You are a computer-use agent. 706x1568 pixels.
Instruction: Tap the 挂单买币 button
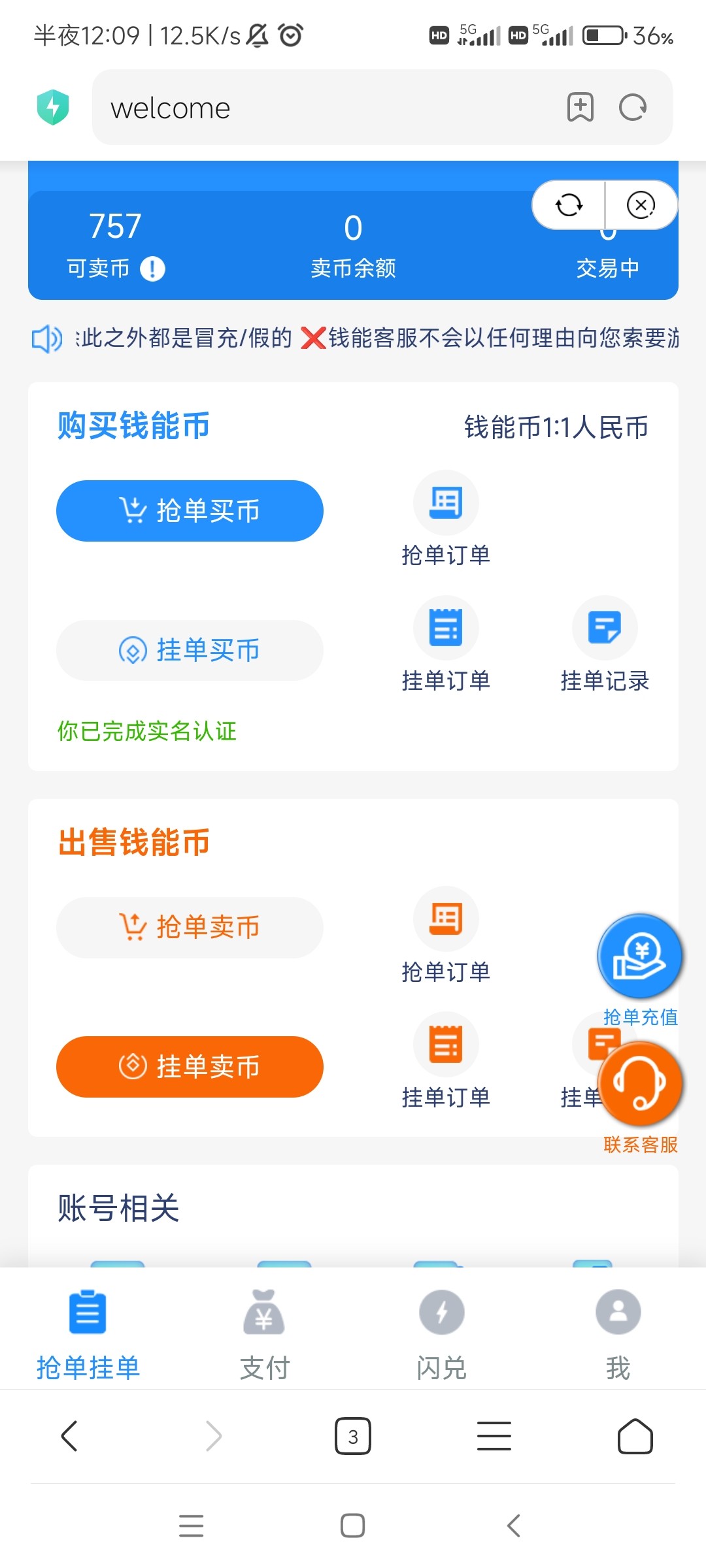[190, 650]
